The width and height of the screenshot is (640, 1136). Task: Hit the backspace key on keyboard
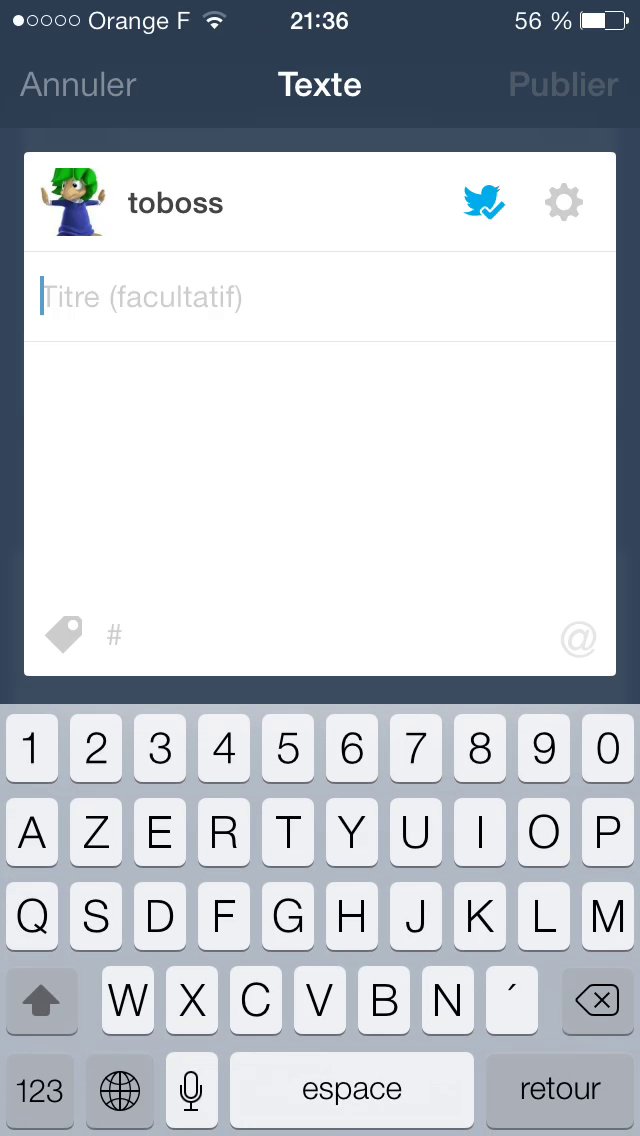click(x=597, y=1001)
